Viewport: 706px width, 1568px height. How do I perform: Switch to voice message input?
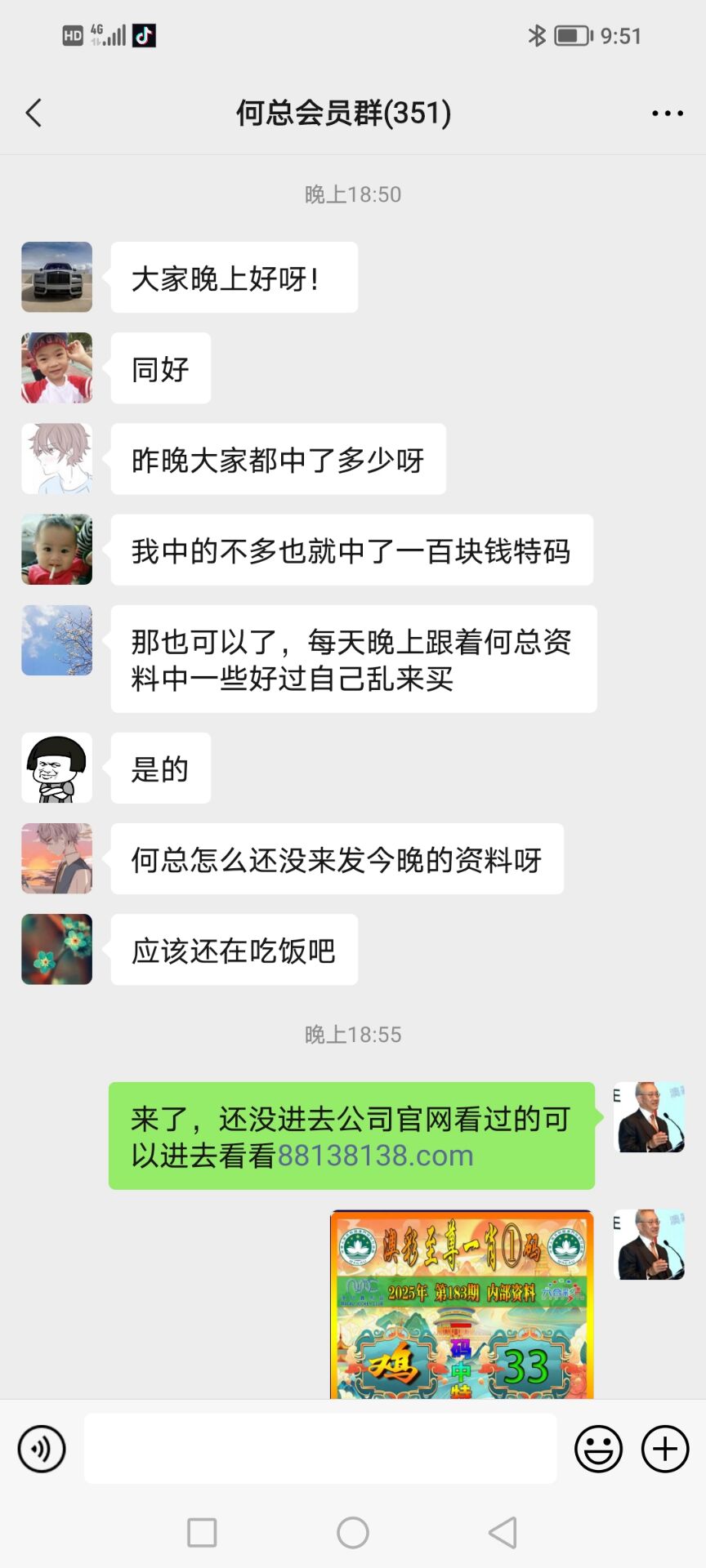(42, 1449)
